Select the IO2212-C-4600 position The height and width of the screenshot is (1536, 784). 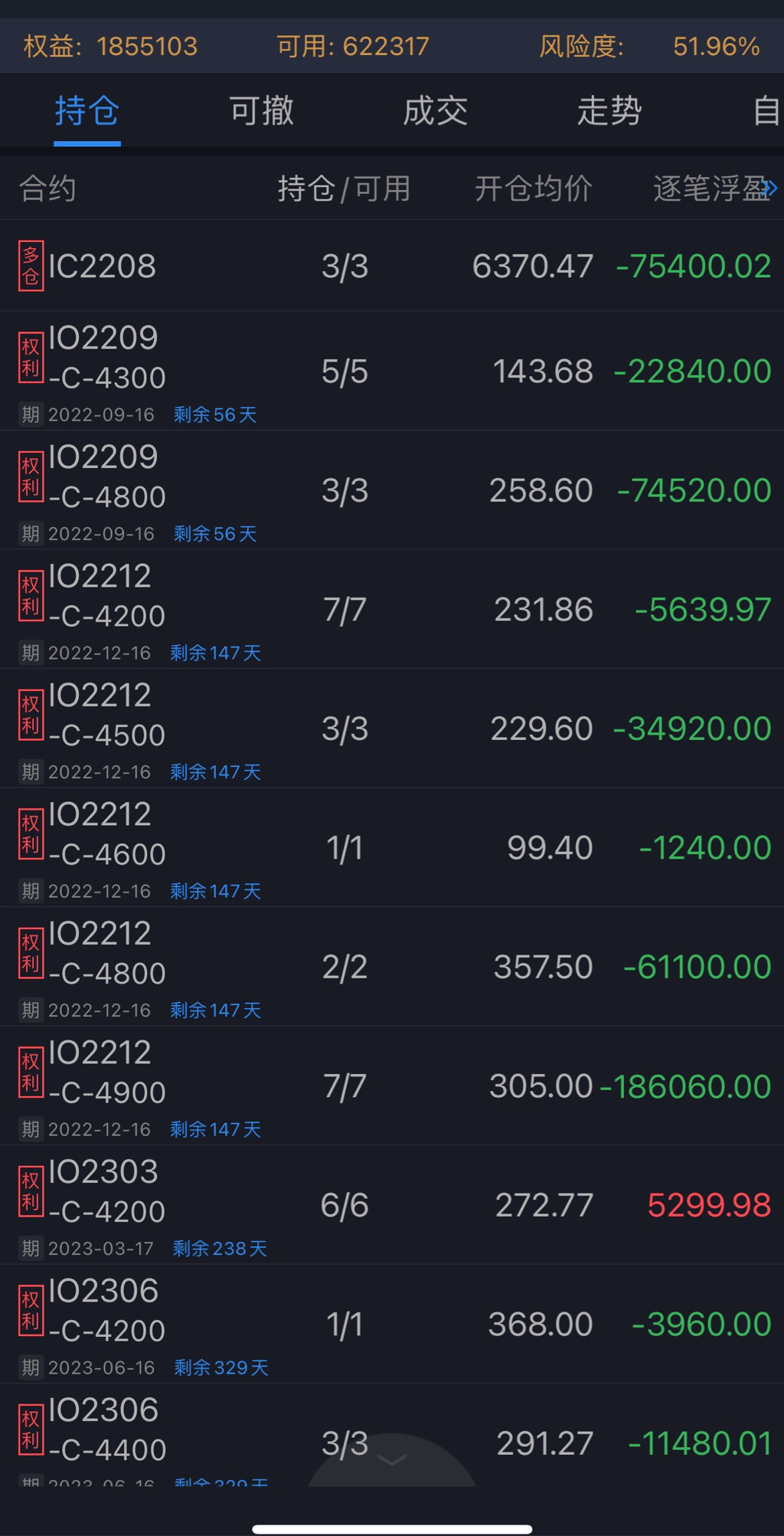(x=392, y=848)
